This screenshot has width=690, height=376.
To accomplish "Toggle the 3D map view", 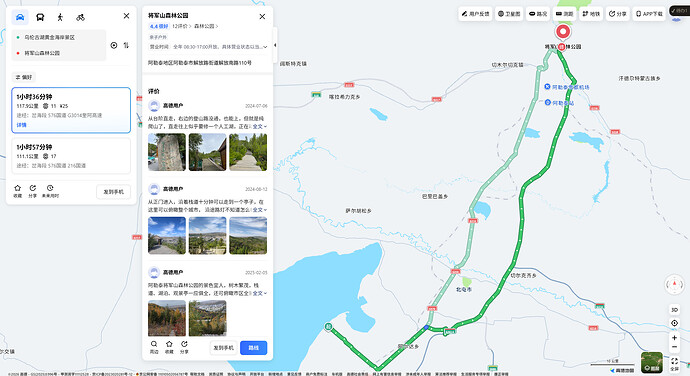I will (x=674, y=310).
